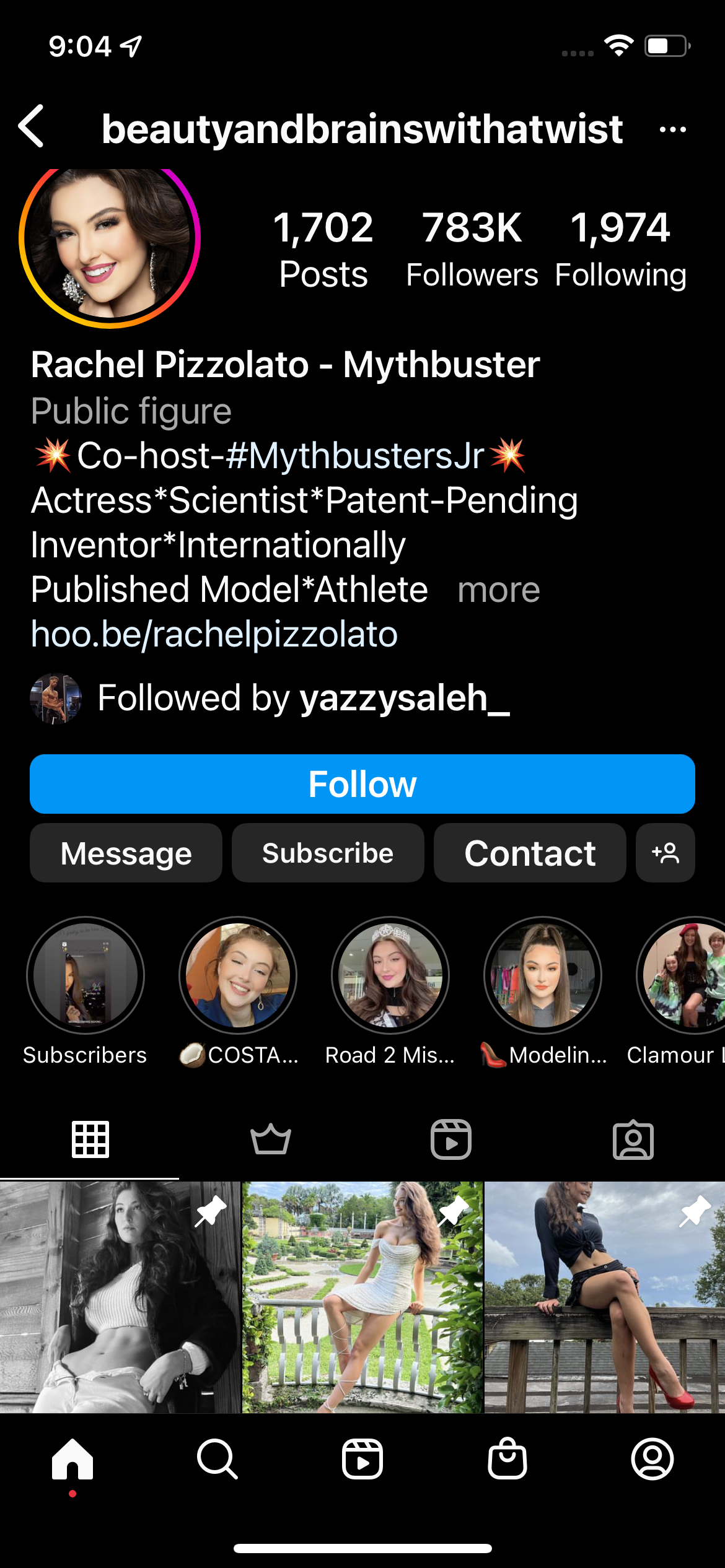Open Contact options
The height and width of the screenshot is (1568, 725).
click(530, 853)
